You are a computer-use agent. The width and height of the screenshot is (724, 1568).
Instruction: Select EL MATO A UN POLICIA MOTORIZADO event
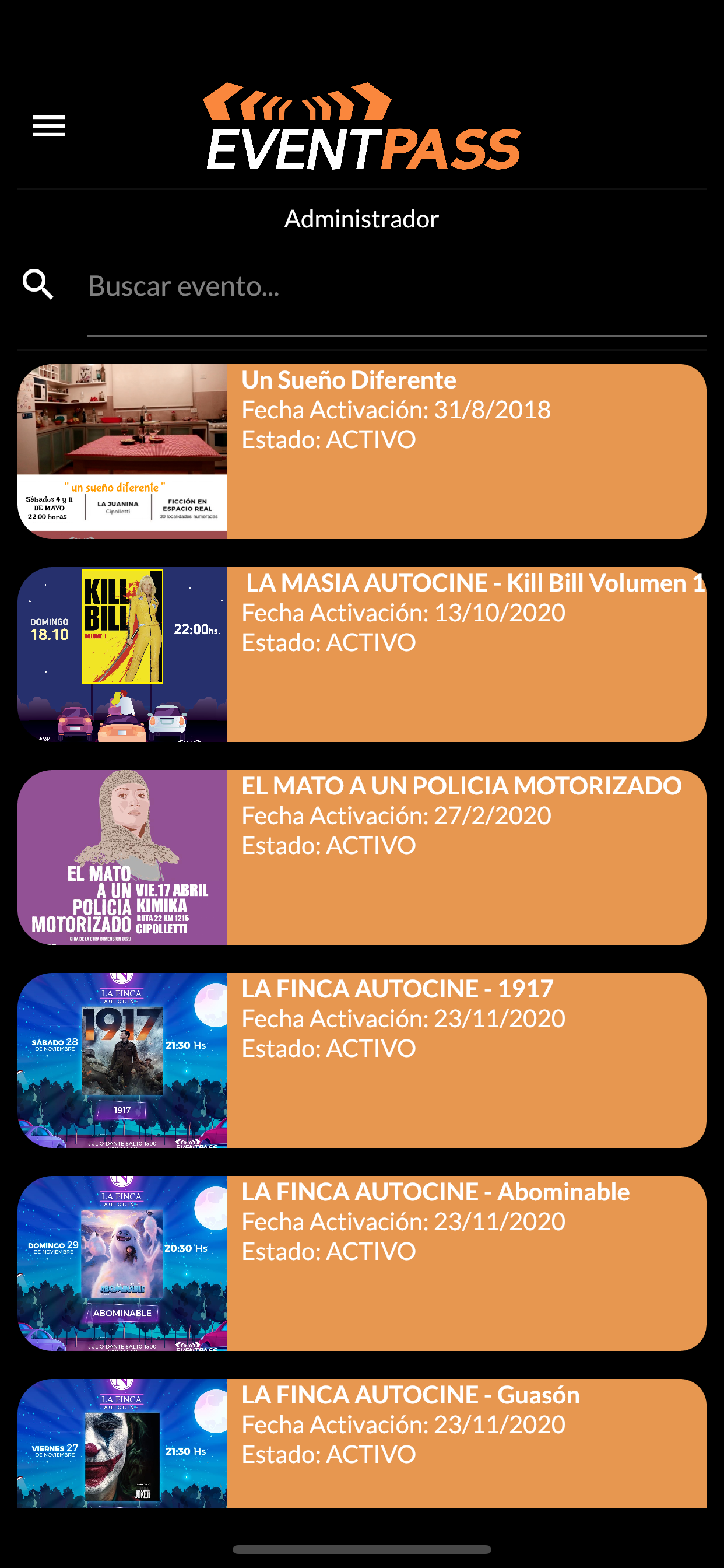(362, 857)
